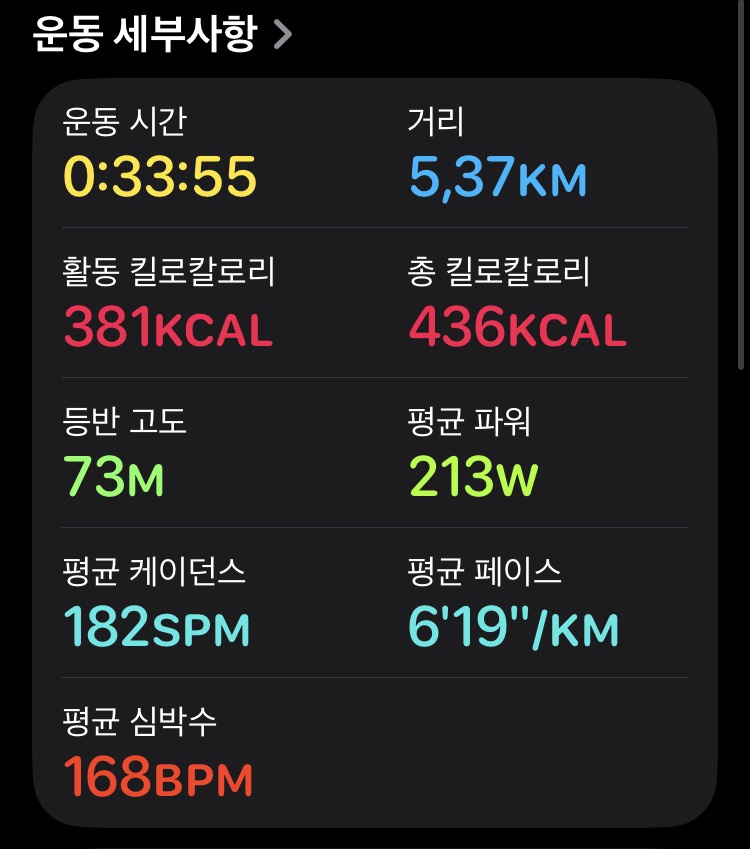Image resolution: width=750 pixels, height=849 pixels.
Task: Open the workout stats card showing 0:33:55
Action: tap(375, 450)
